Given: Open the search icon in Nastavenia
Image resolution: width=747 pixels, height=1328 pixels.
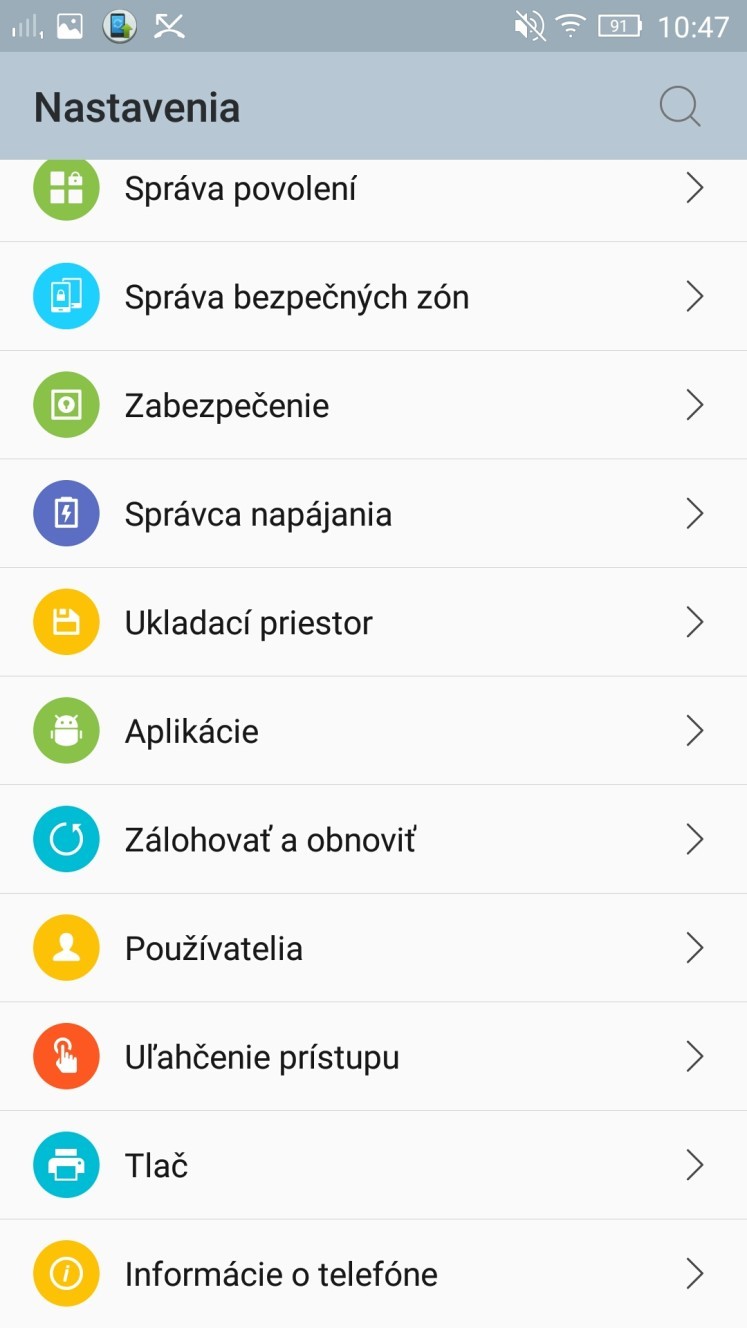Looking at the screenshot, I should pyautogui.click(x=680, y=107).
